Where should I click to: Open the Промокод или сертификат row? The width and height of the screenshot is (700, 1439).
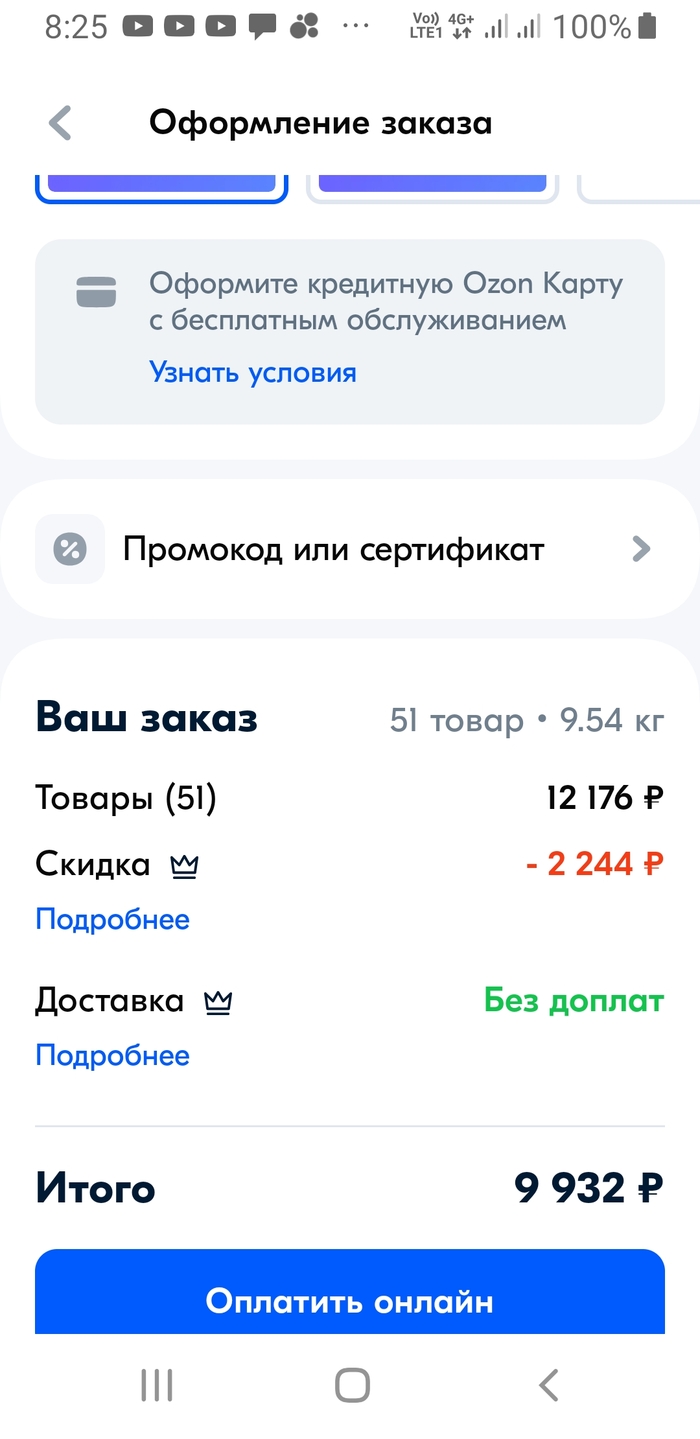point(349,549)
